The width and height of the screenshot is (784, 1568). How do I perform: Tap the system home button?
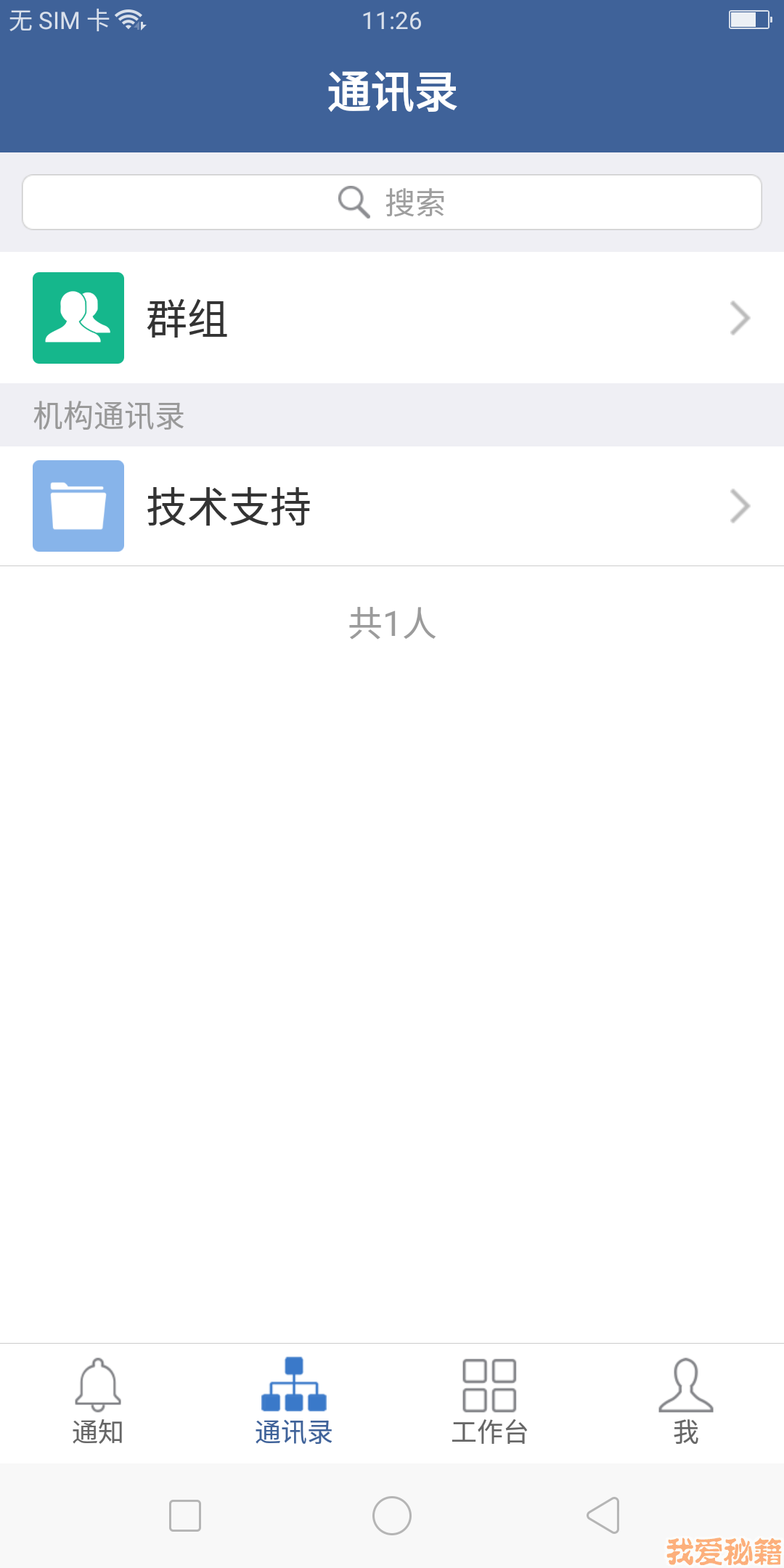392,1516
